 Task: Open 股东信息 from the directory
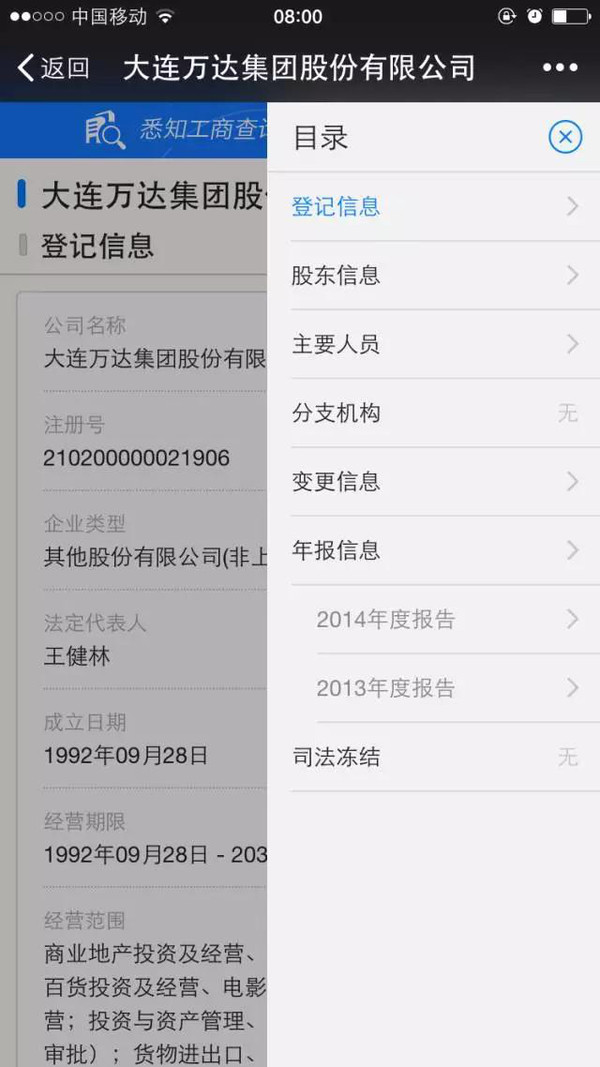click(433, 276)
